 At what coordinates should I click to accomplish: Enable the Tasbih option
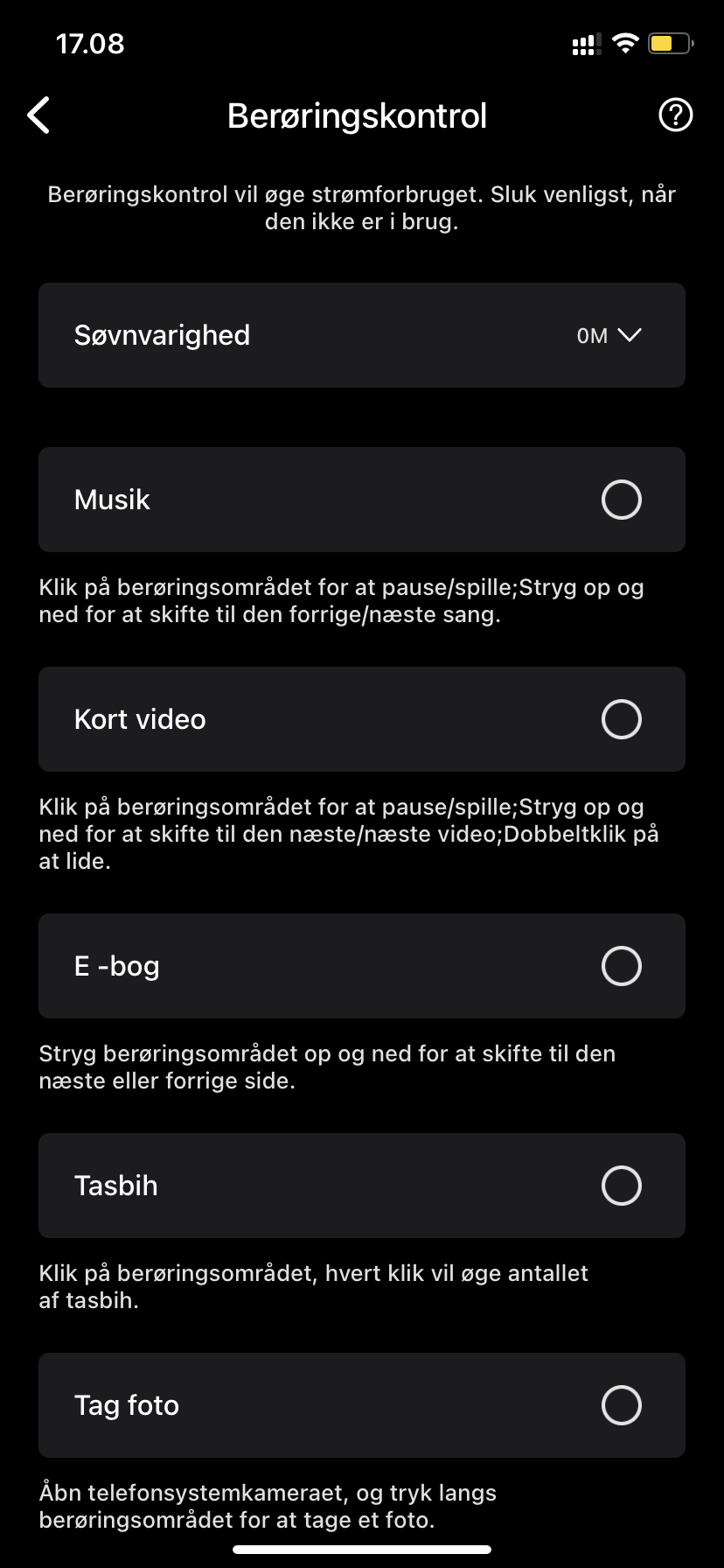(x=362, y=1186)
